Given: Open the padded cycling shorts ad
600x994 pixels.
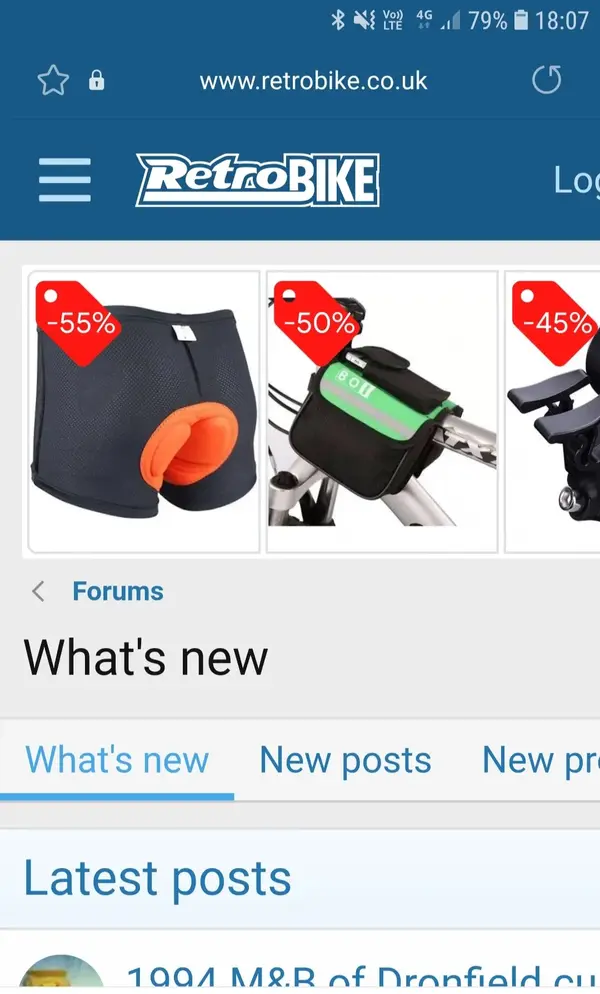Looking at the screenshot, I should click(x=144, y=411).
